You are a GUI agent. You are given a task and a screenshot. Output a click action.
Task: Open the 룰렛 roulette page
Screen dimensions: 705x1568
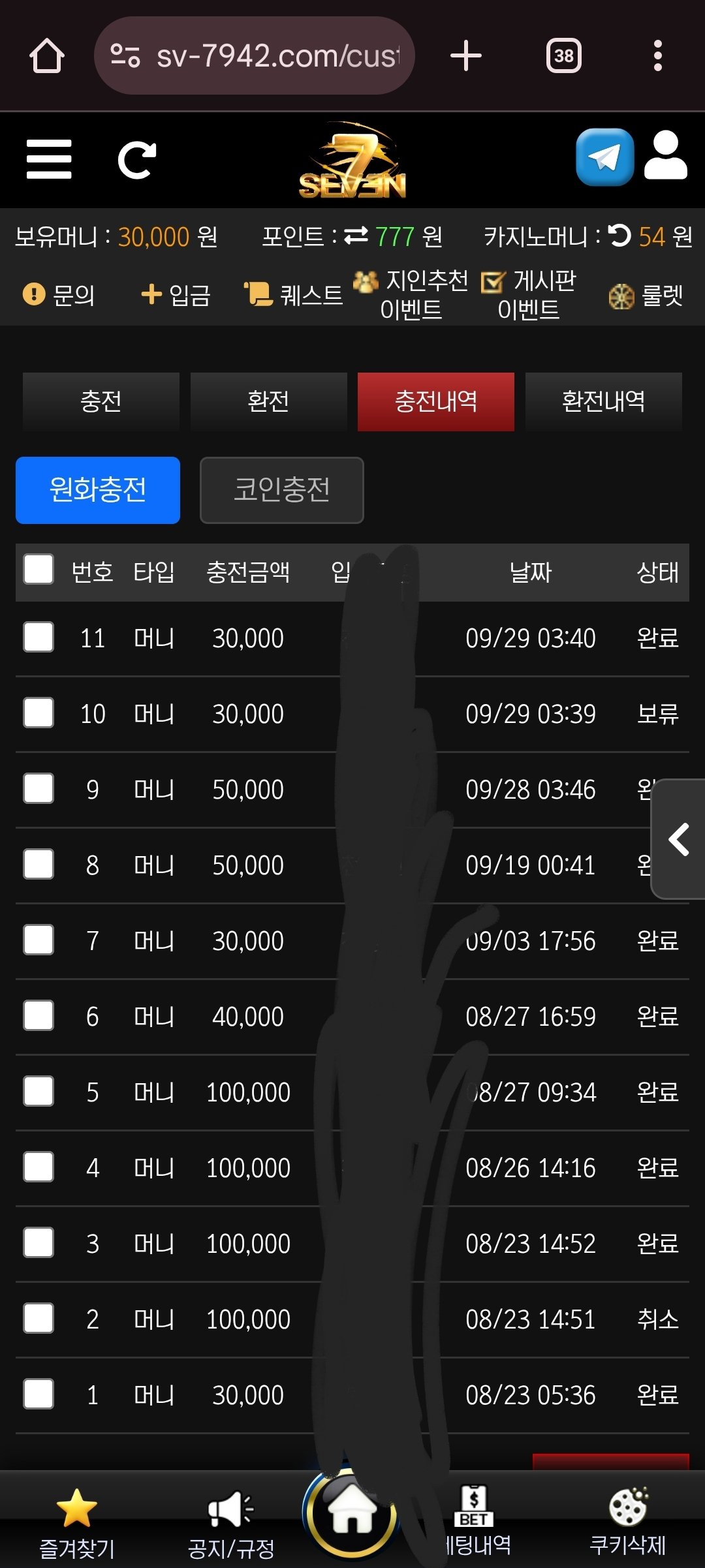[x=646, y=296]
